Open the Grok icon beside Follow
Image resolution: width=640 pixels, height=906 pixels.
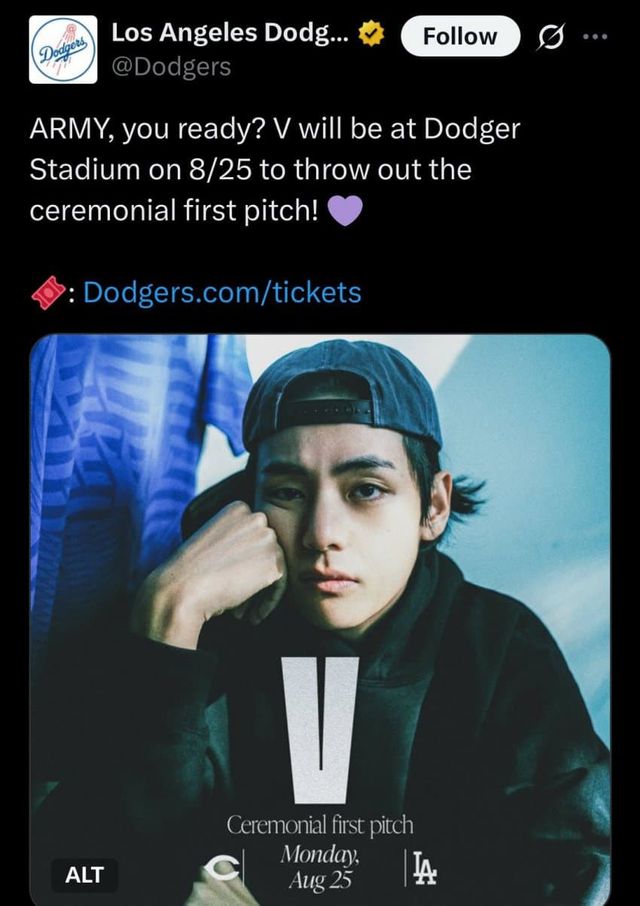point(549,36)
